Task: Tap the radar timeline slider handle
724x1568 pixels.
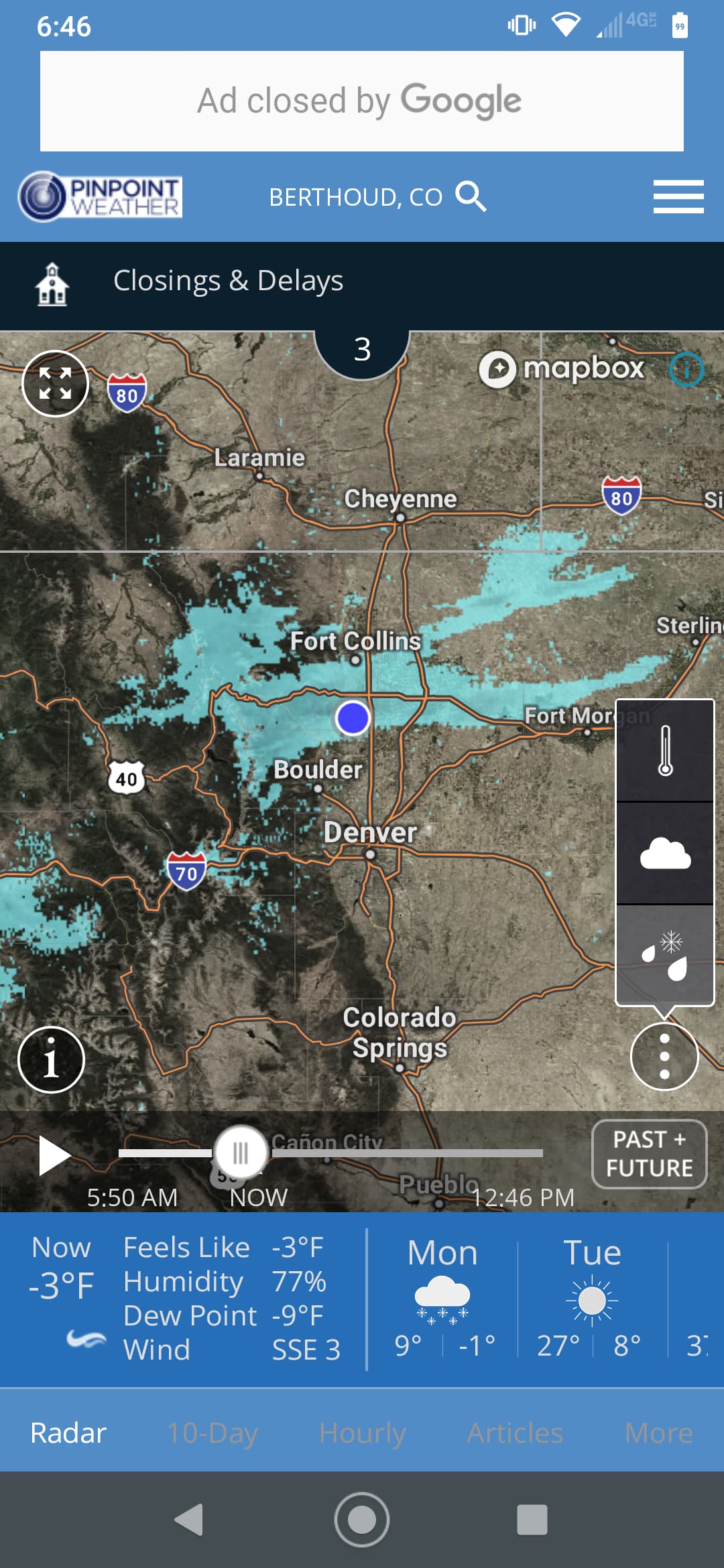Action: (241, 1153)
